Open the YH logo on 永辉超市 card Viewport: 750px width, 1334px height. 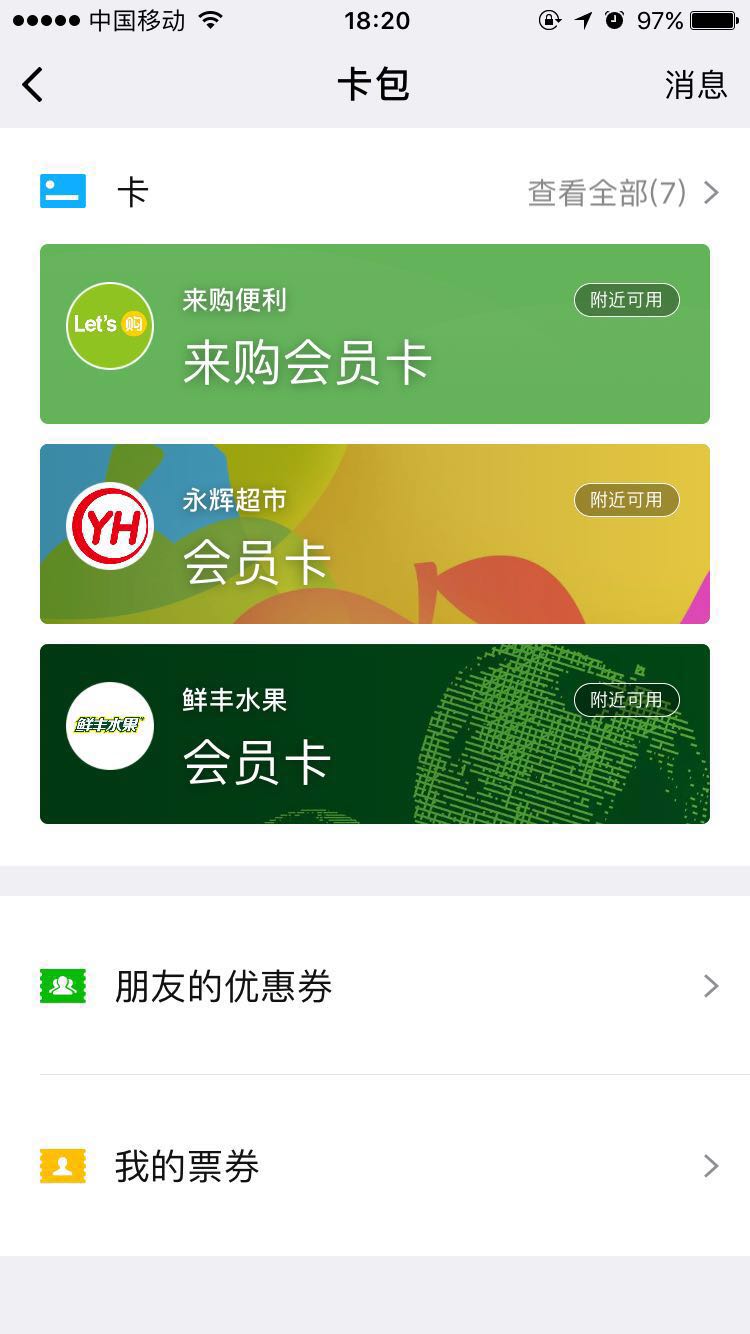click(x=109, y=526)
